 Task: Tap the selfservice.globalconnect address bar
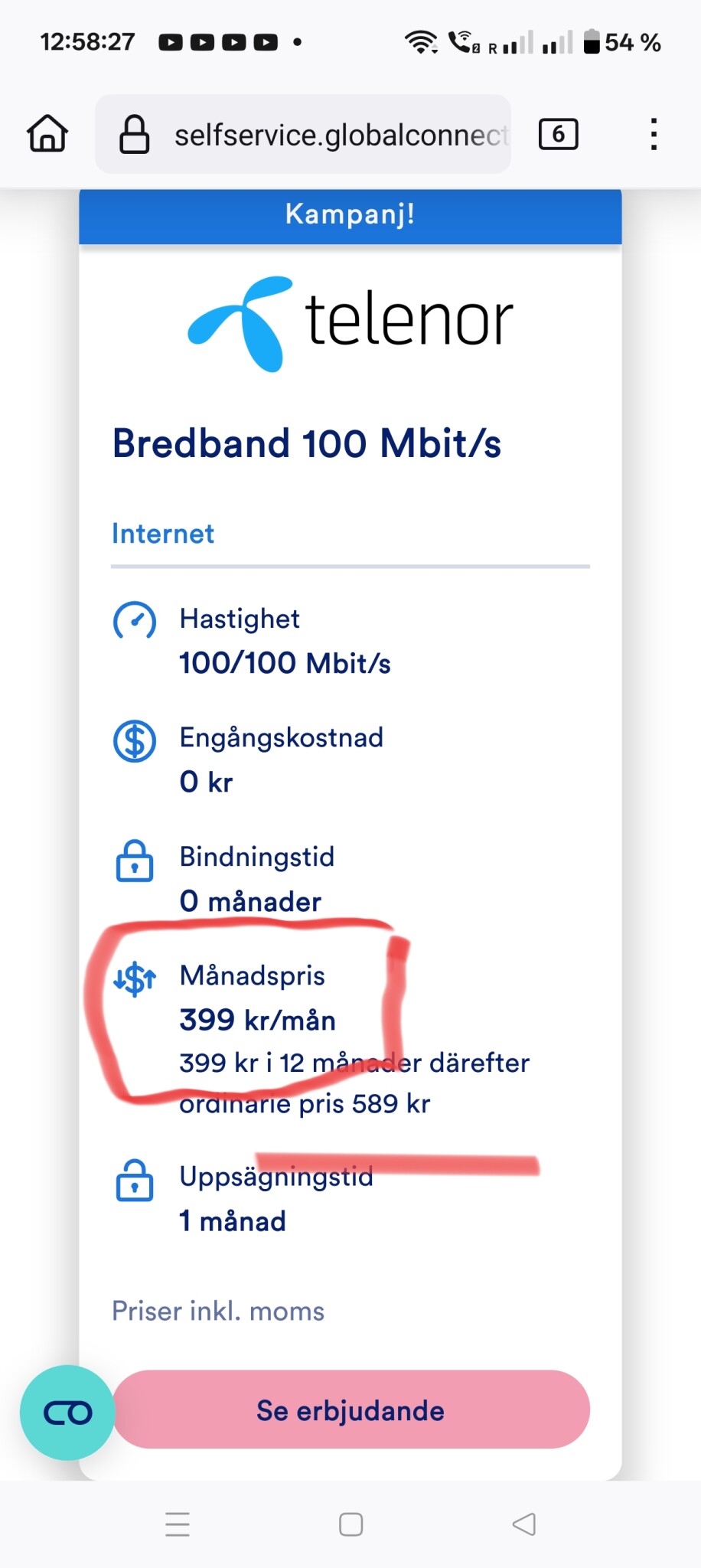321,135
